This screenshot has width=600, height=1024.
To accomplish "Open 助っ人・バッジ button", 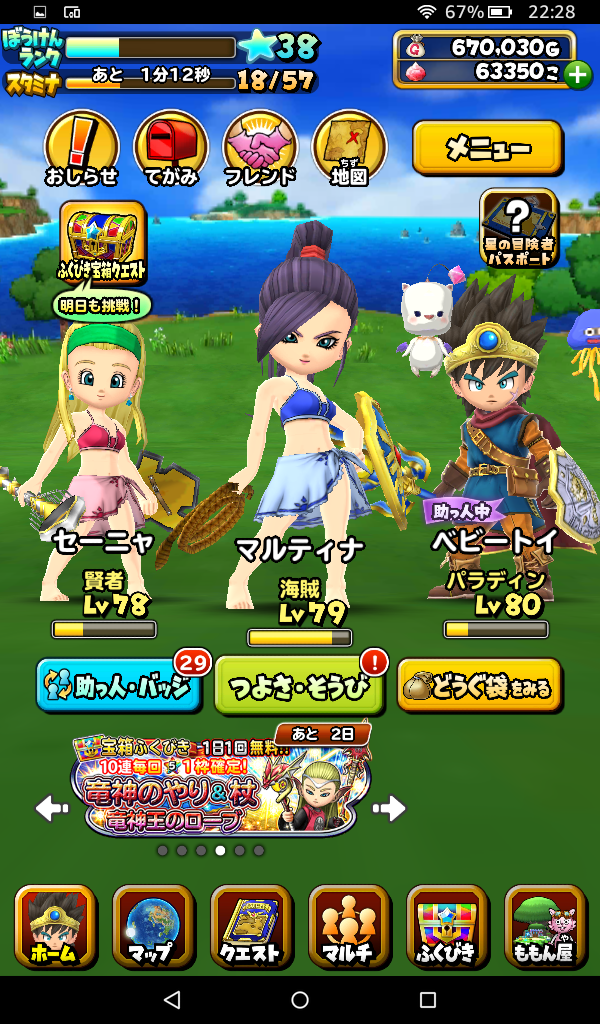I will tap(117, 685).
